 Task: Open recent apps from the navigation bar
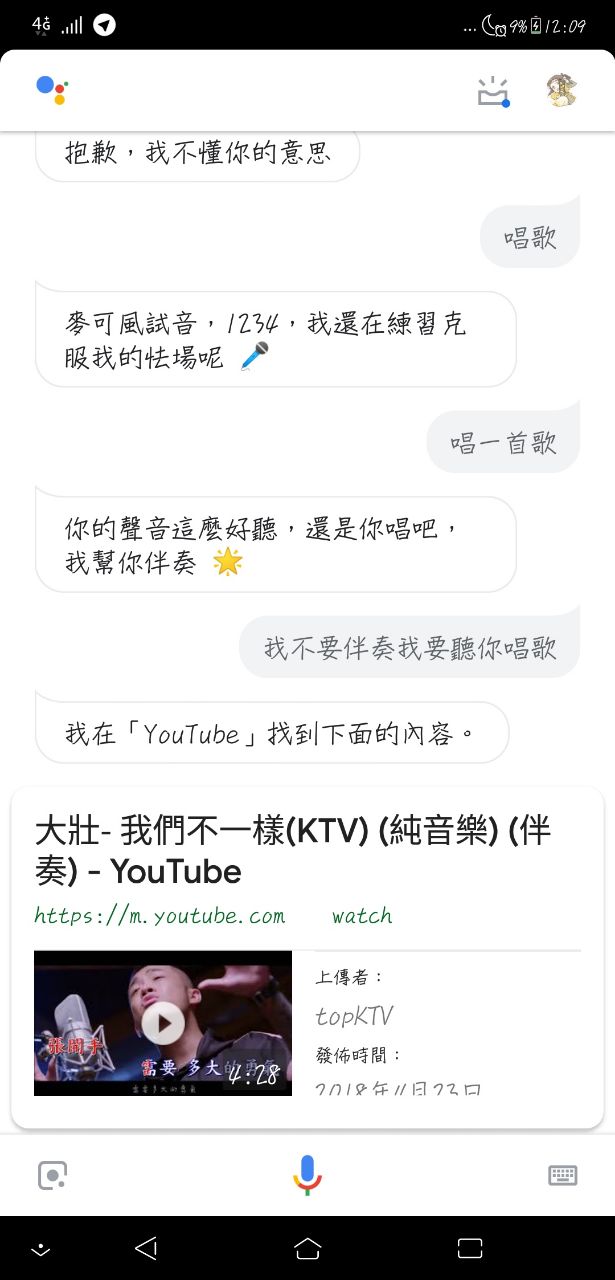tap(469, 1248)
